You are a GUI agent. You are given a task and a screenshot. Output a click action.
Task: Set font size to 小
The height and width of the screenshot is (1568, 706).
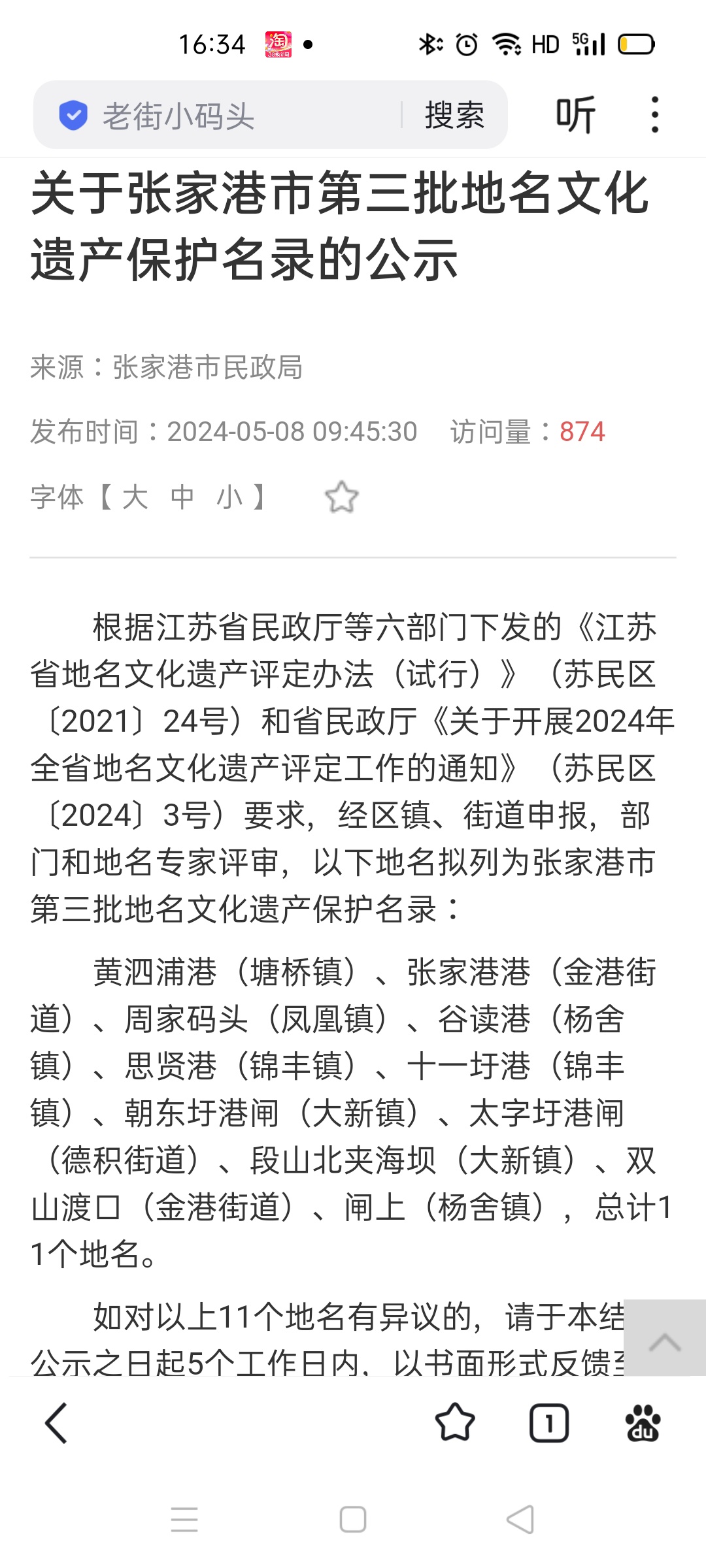(x=229, y=497)
